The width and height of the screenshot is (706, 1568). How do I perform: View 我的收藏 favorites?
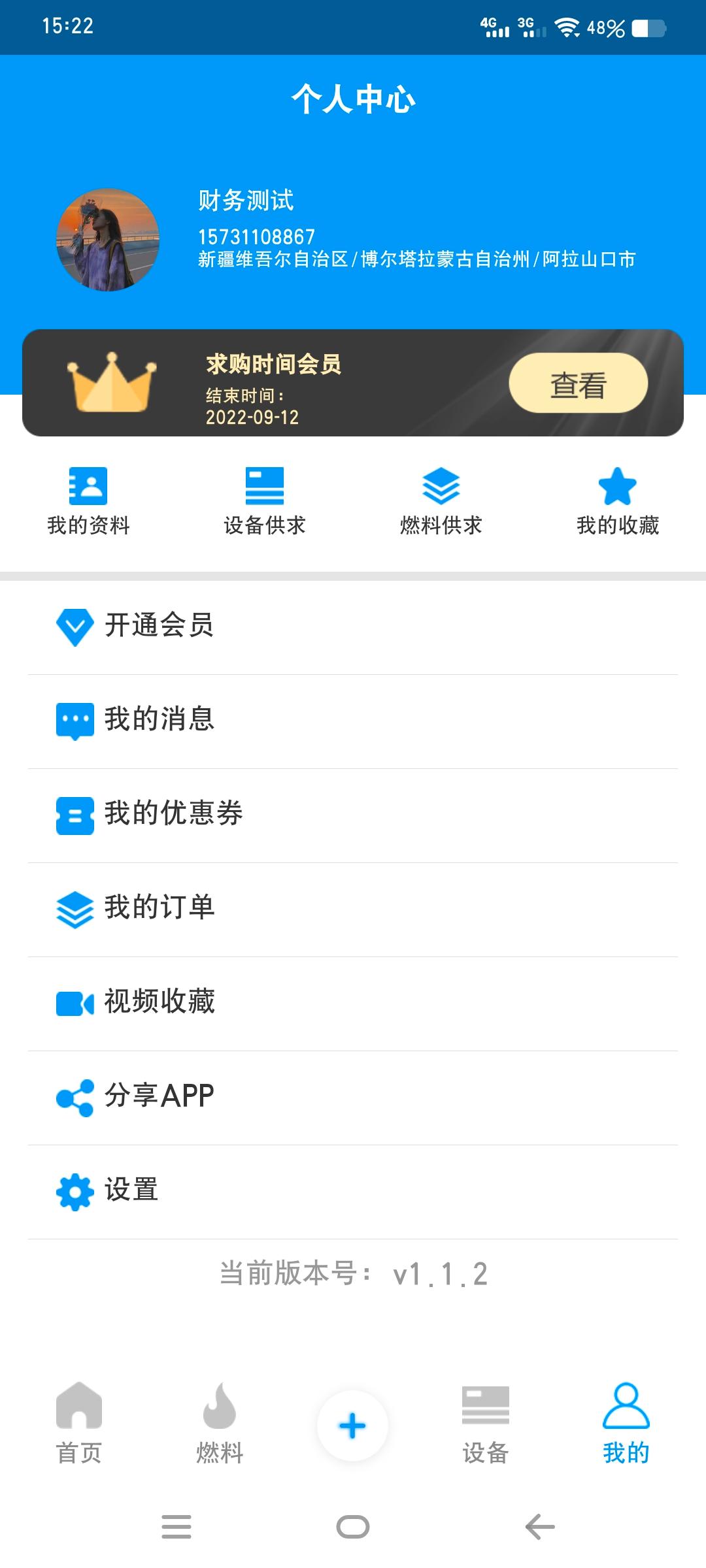(x=618, y=500)
